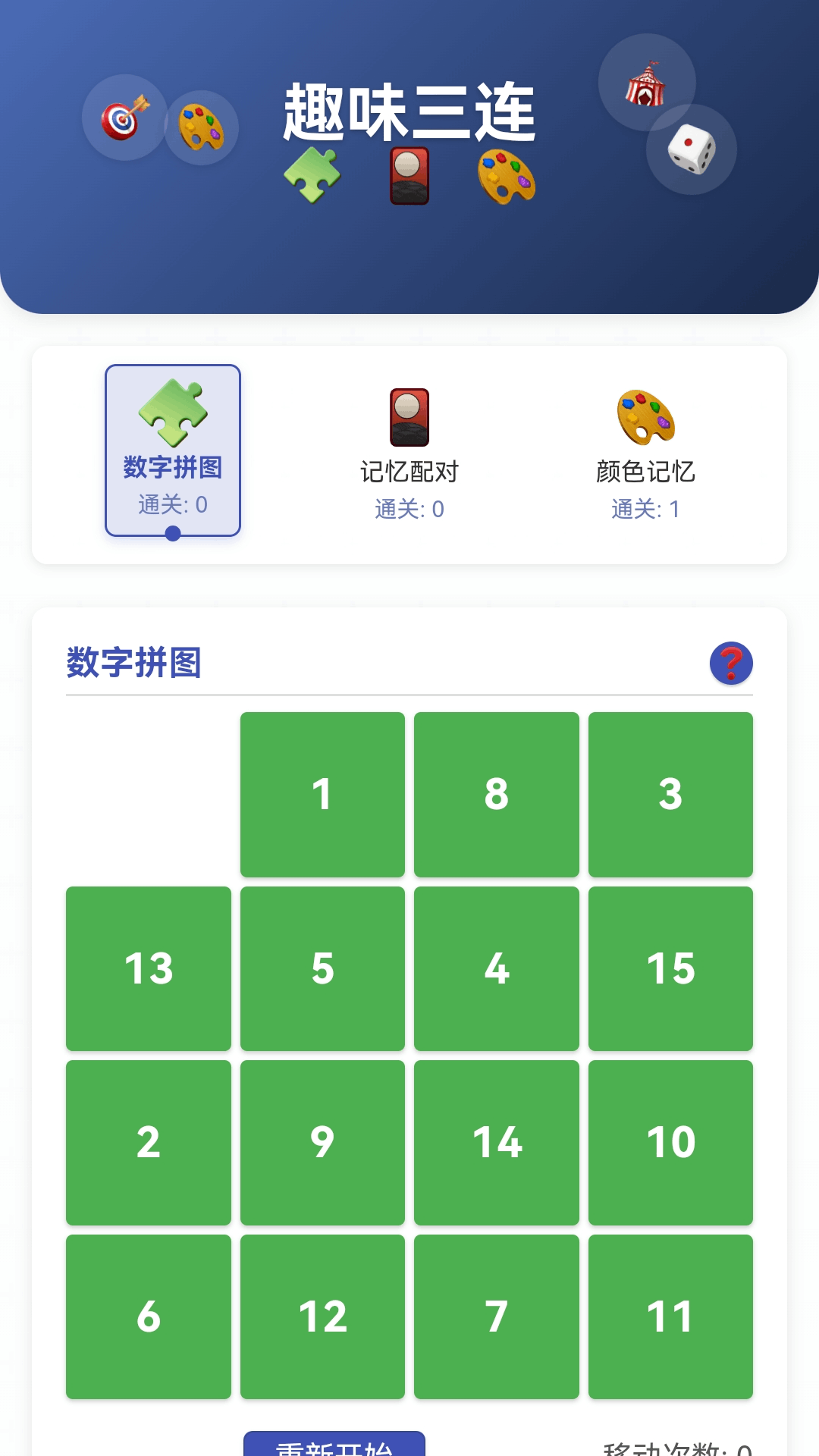Click puzzle tile number 15
The height and width of the screenshot is (1456, 819).
click(670, 968)
